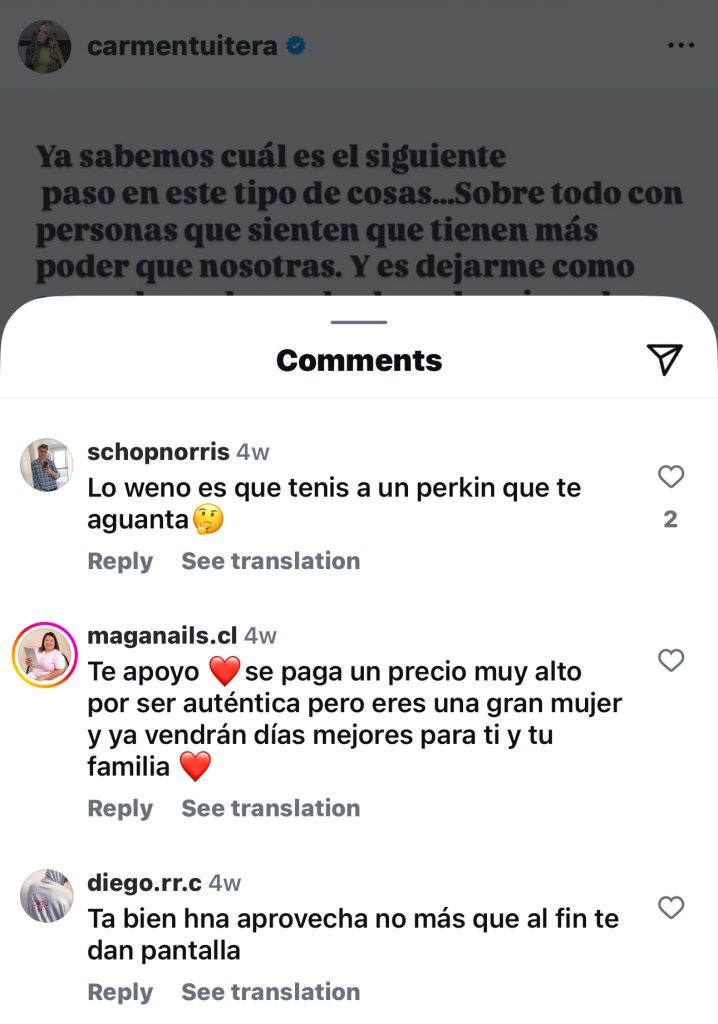The height and width of the screenshot is (1024, 718).
Task: Open carmentuitera's avatar in the post header
Action: pyautogui.click(x=44, y=46)
